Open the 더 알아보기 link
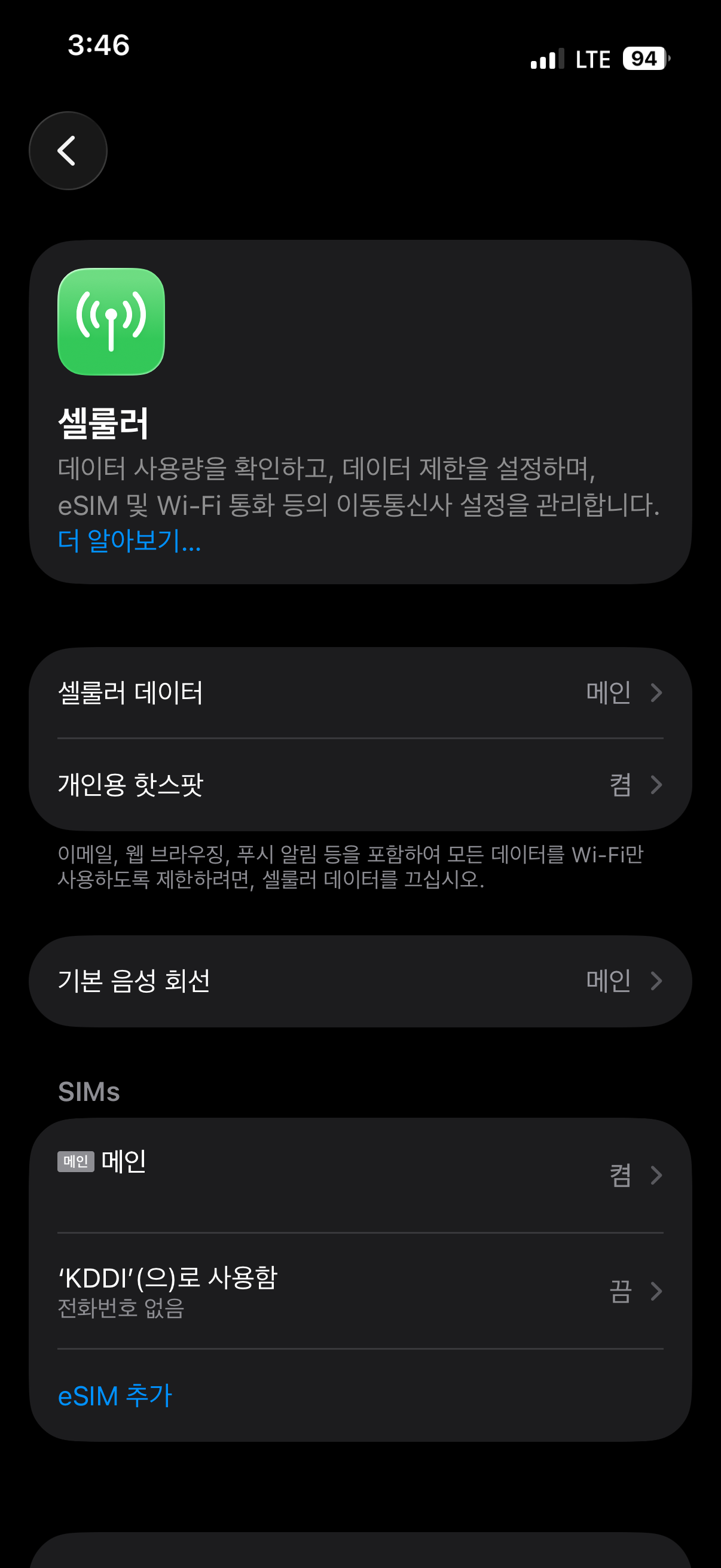The height and width of the screenshot is (1568, 721). tap(129, 541)
